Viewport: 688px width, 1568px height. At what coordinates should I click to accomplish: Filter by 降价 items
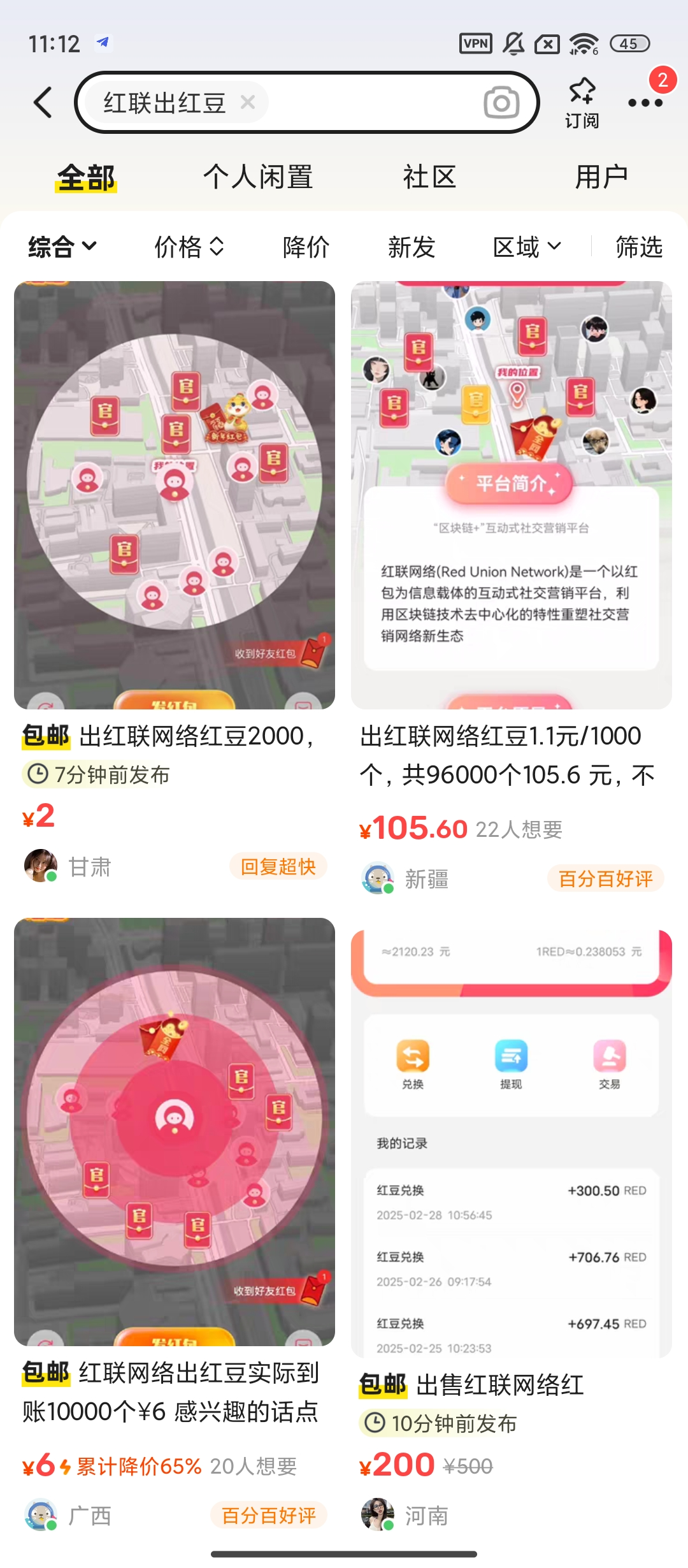click(x=306, y=247)
